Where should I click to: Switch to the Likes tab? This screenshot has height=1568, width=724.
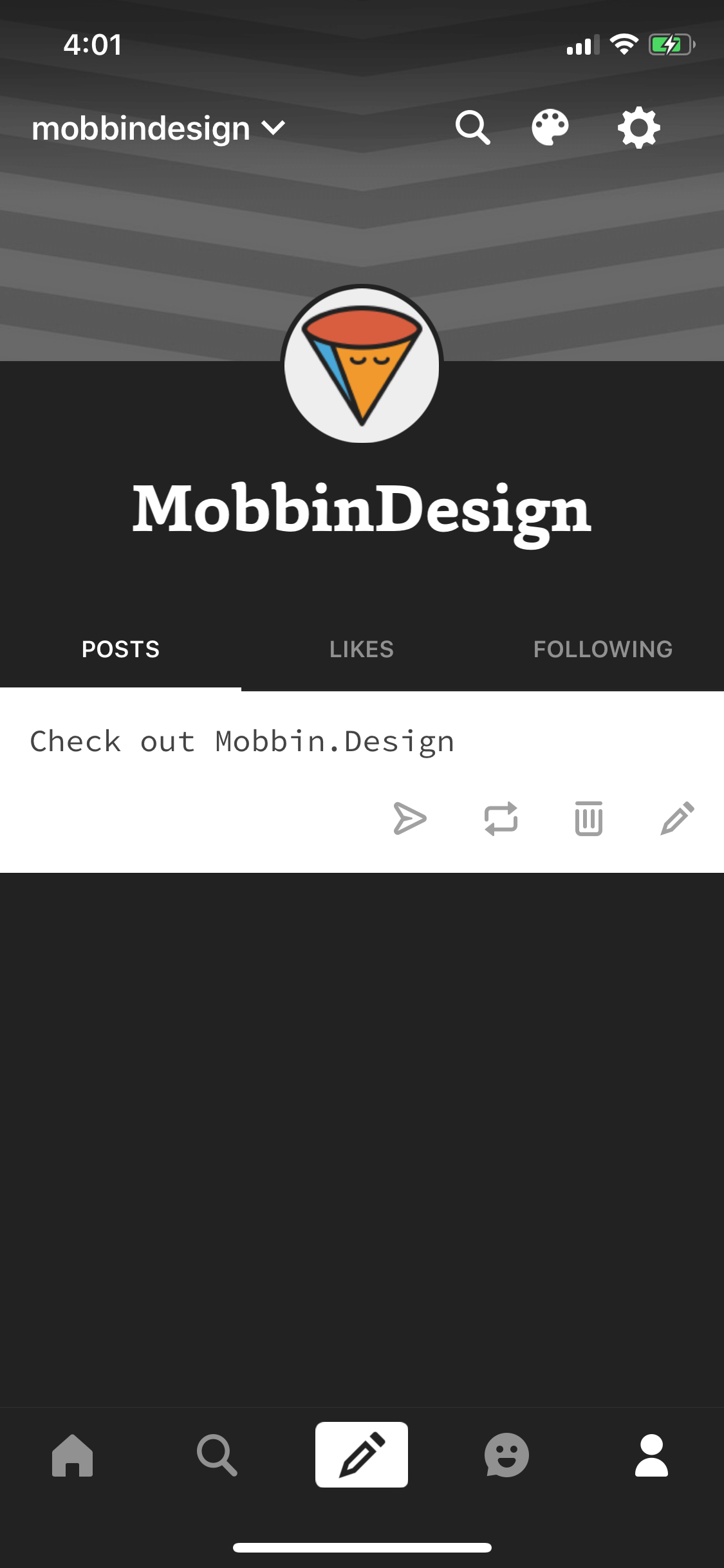(x=362, y=649)
